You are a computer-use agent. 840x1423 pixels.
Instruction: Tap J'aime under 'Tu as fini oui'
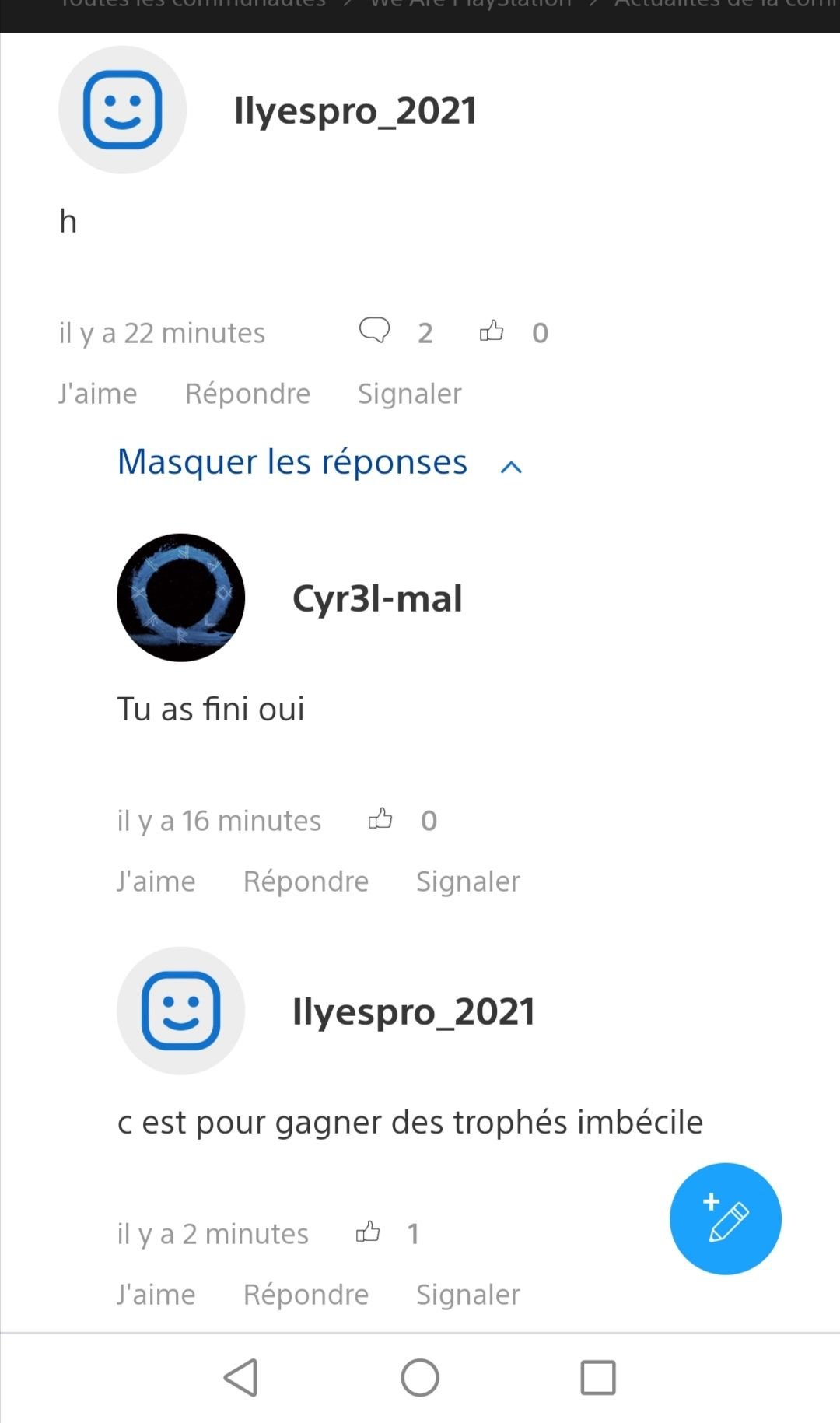pyautogui.click(x=156, y=881)
